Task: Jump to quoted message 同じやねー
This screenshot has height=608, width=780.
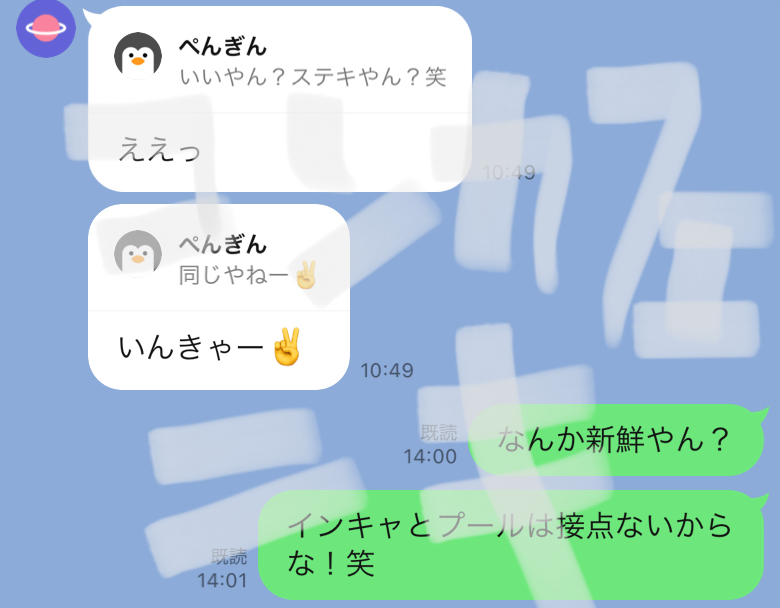Action: 220,259
